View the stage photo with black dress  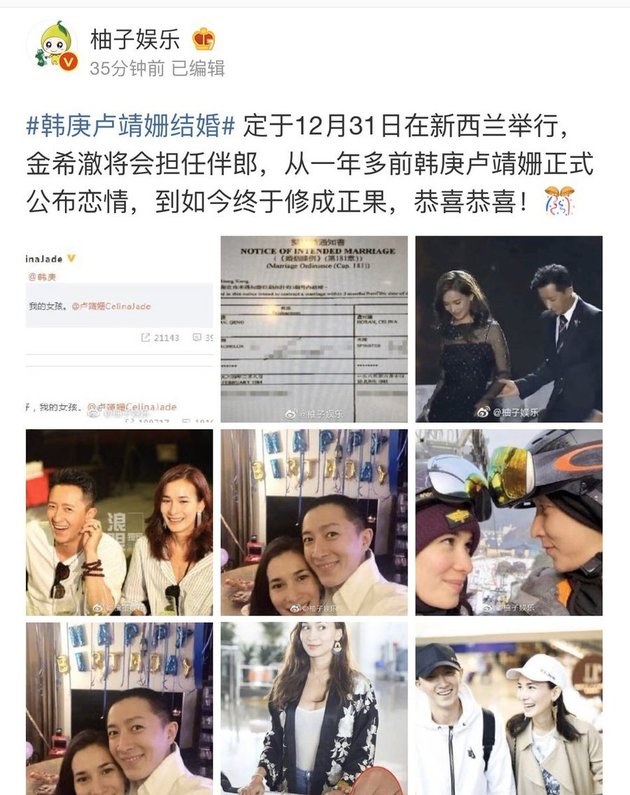pos(508,329)
